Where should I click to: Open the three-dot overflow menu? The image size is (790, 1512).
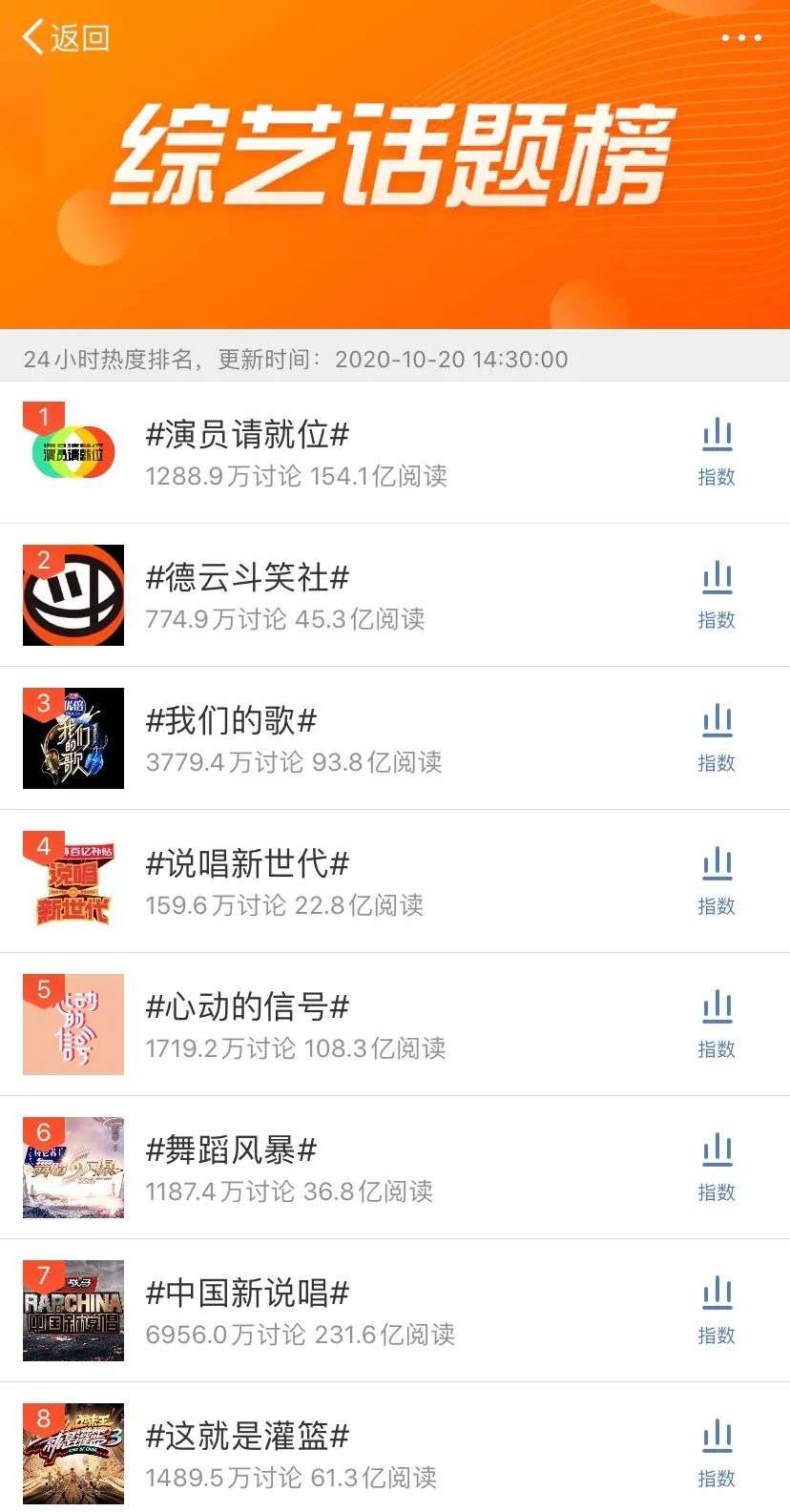pos(741,38)
